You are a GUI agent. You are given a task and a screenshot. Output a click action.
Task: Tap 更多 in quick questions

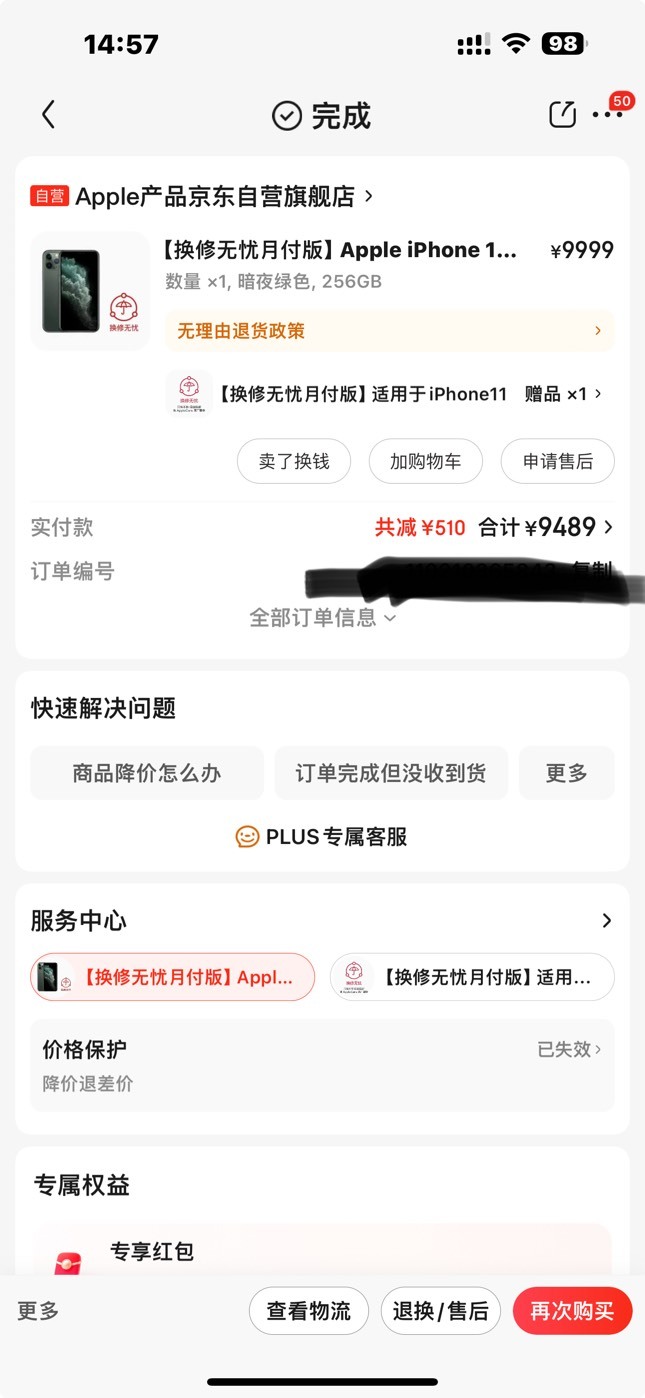(567, 773)
